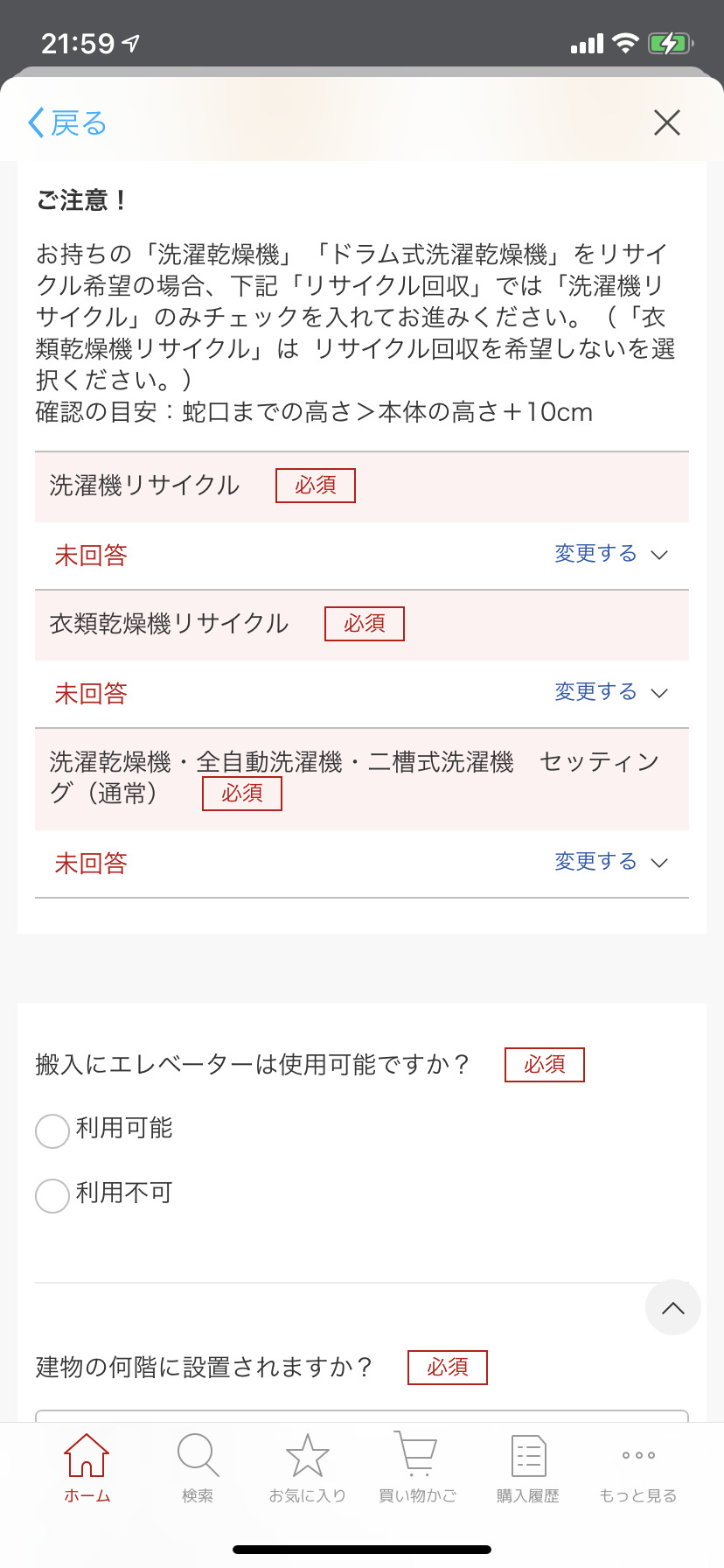Screen dimensions: 724x1568
Task: Switch to the 検索 tab
Action: (198, 1468)
